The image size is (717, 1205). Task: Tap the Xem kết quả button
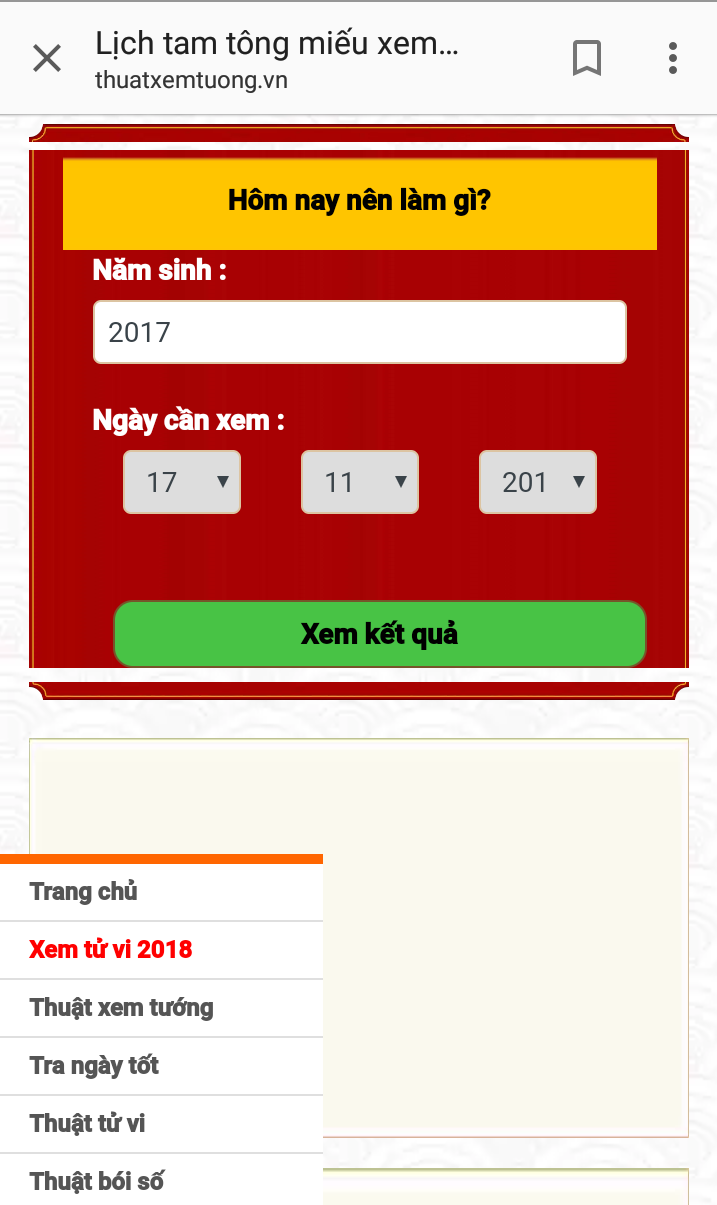click(380, 634)
